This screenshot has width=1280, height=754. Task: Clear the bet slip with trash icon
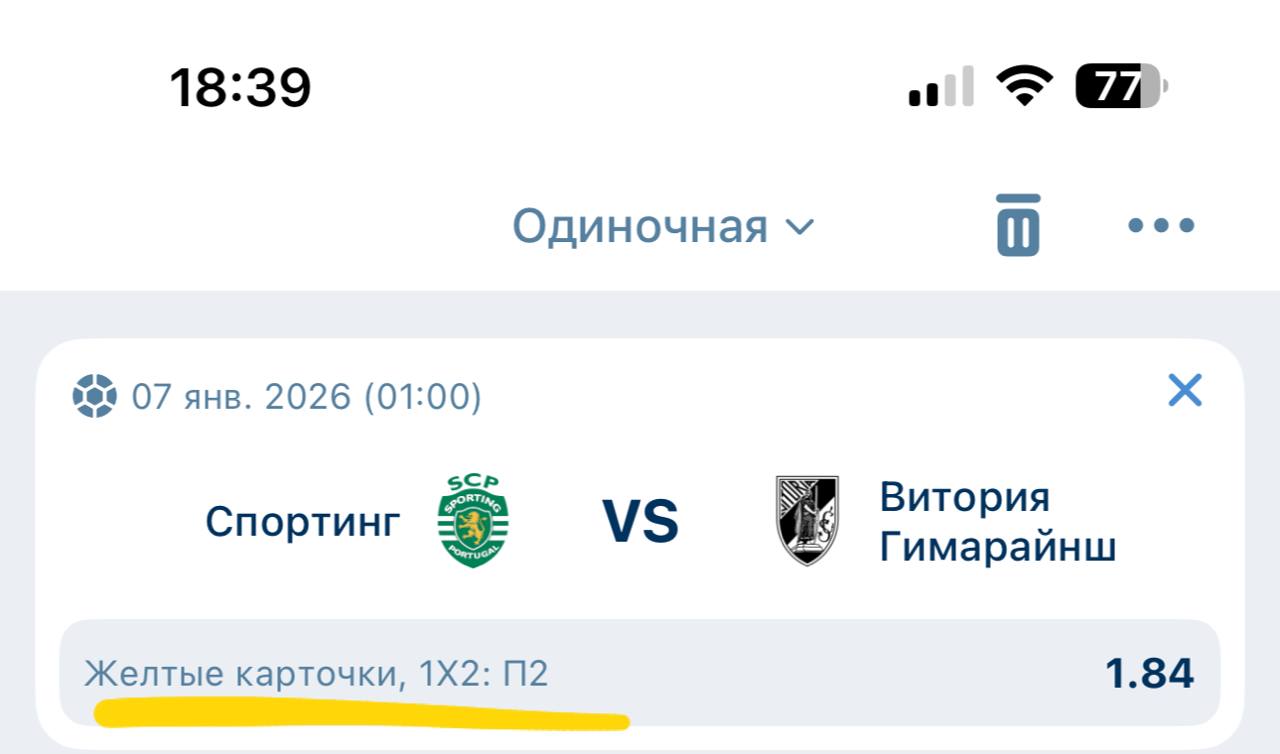(x=1018, y=225)
